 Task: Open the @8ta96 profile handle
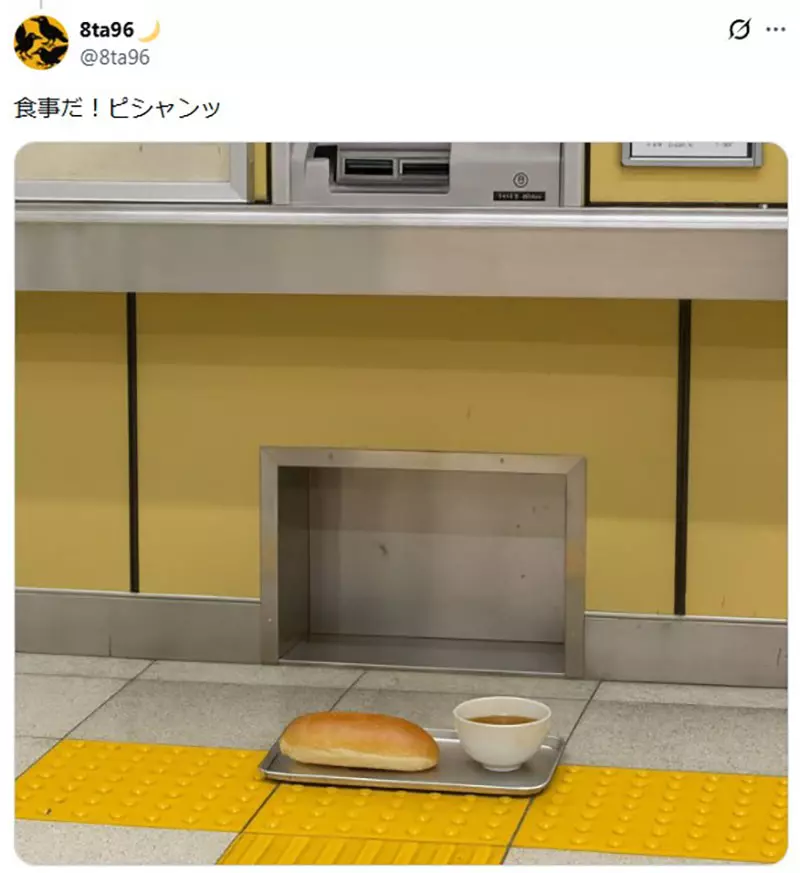115,57
